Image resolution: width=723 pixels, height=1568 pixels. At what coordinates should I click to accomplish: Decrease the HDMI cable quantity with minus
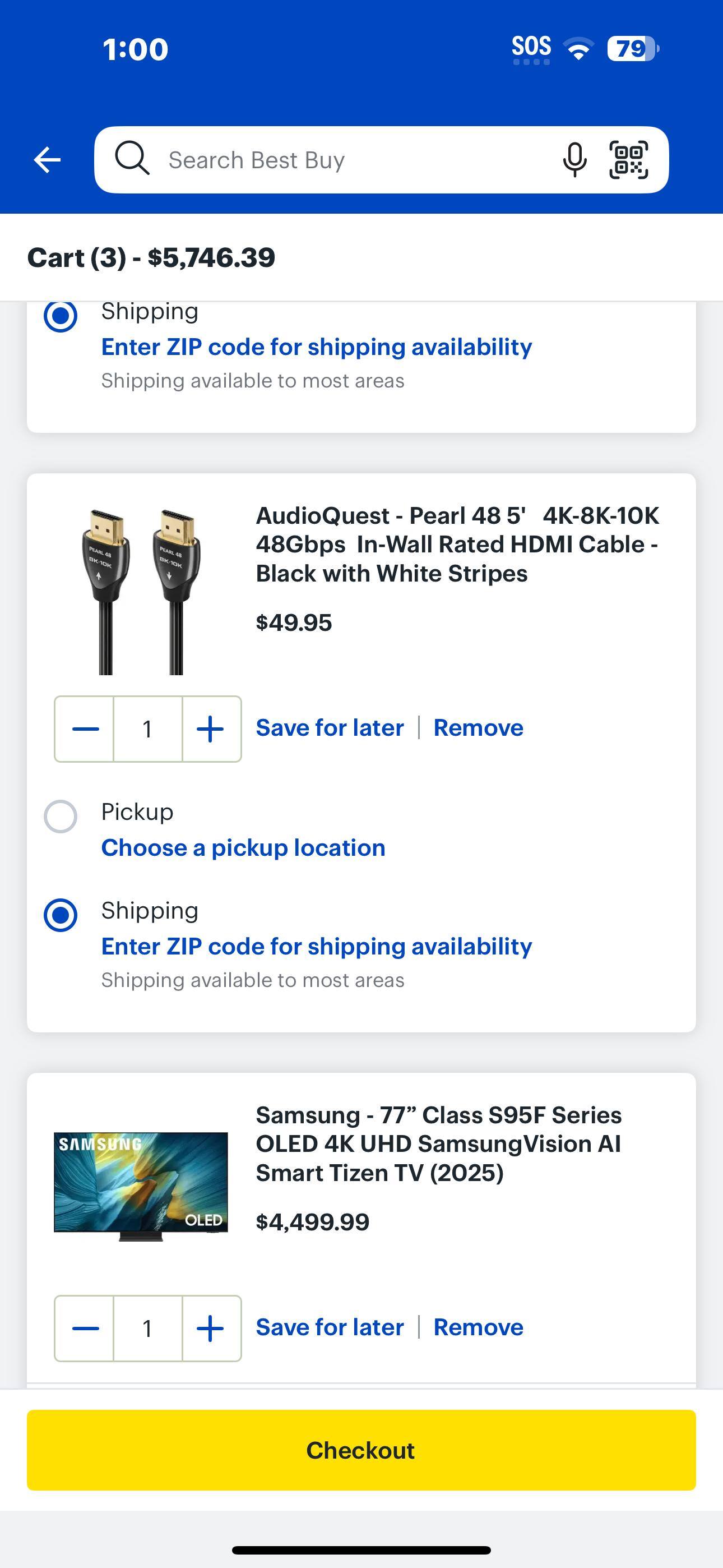point(85,728)
